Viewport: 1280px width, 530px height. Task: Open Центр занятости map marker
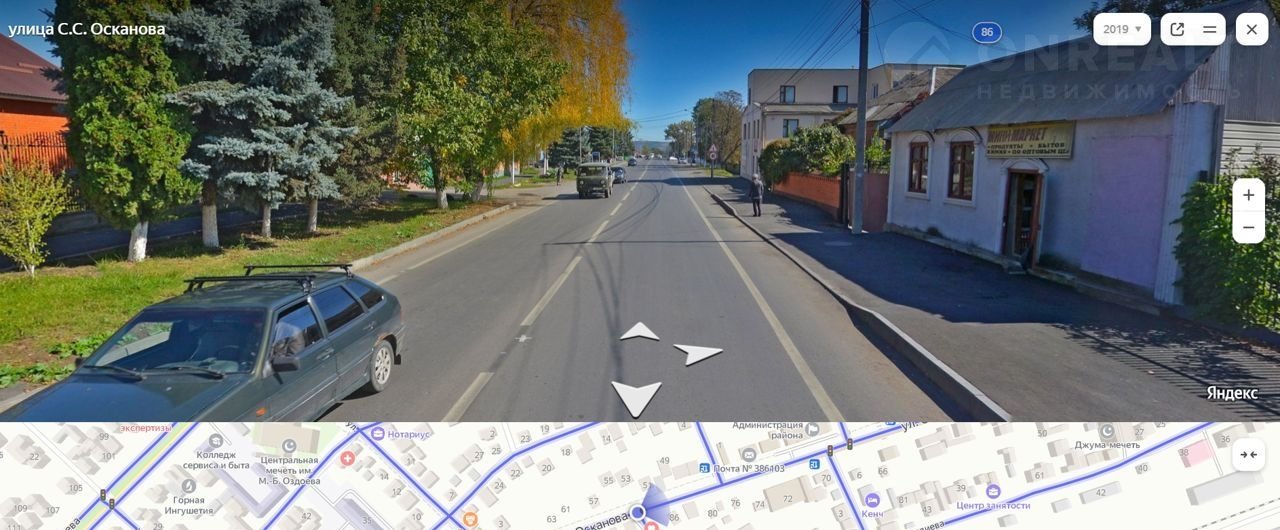pyautogui.click(x=992, y=491)
